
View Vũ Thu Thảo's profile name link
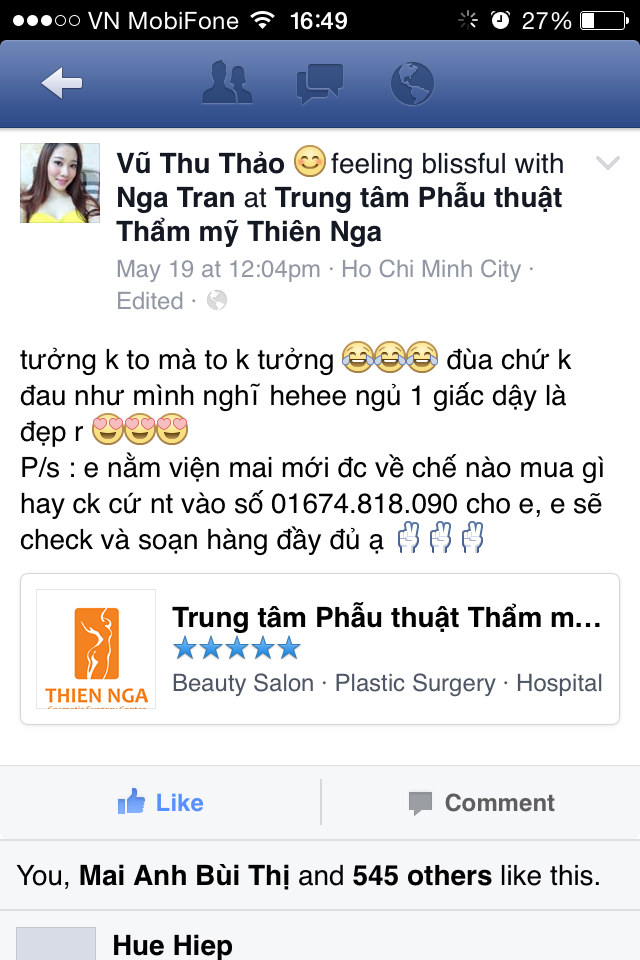coord(202,163)
